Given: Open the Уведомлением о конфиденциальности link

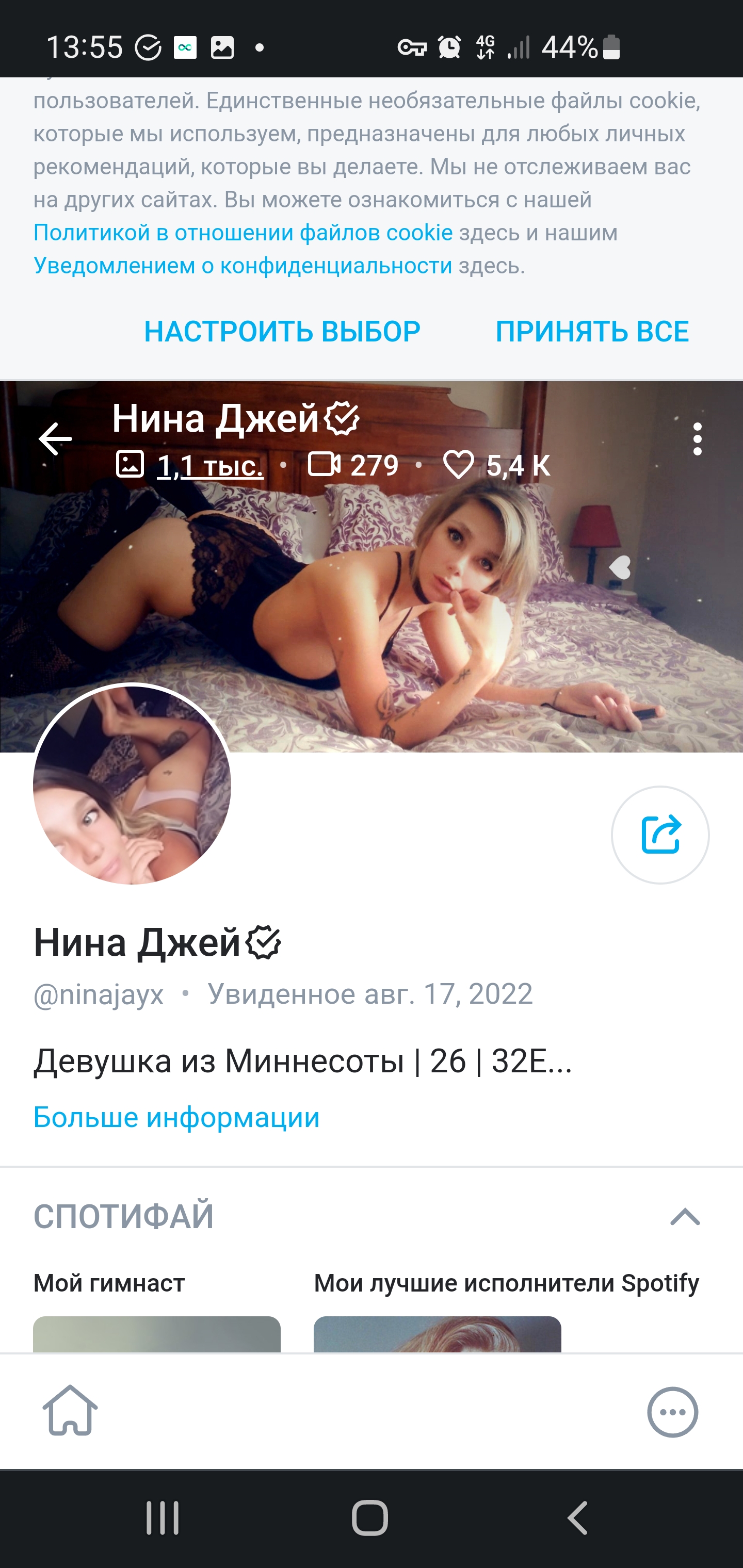Looking at the screenshot, I should point(243,266).
